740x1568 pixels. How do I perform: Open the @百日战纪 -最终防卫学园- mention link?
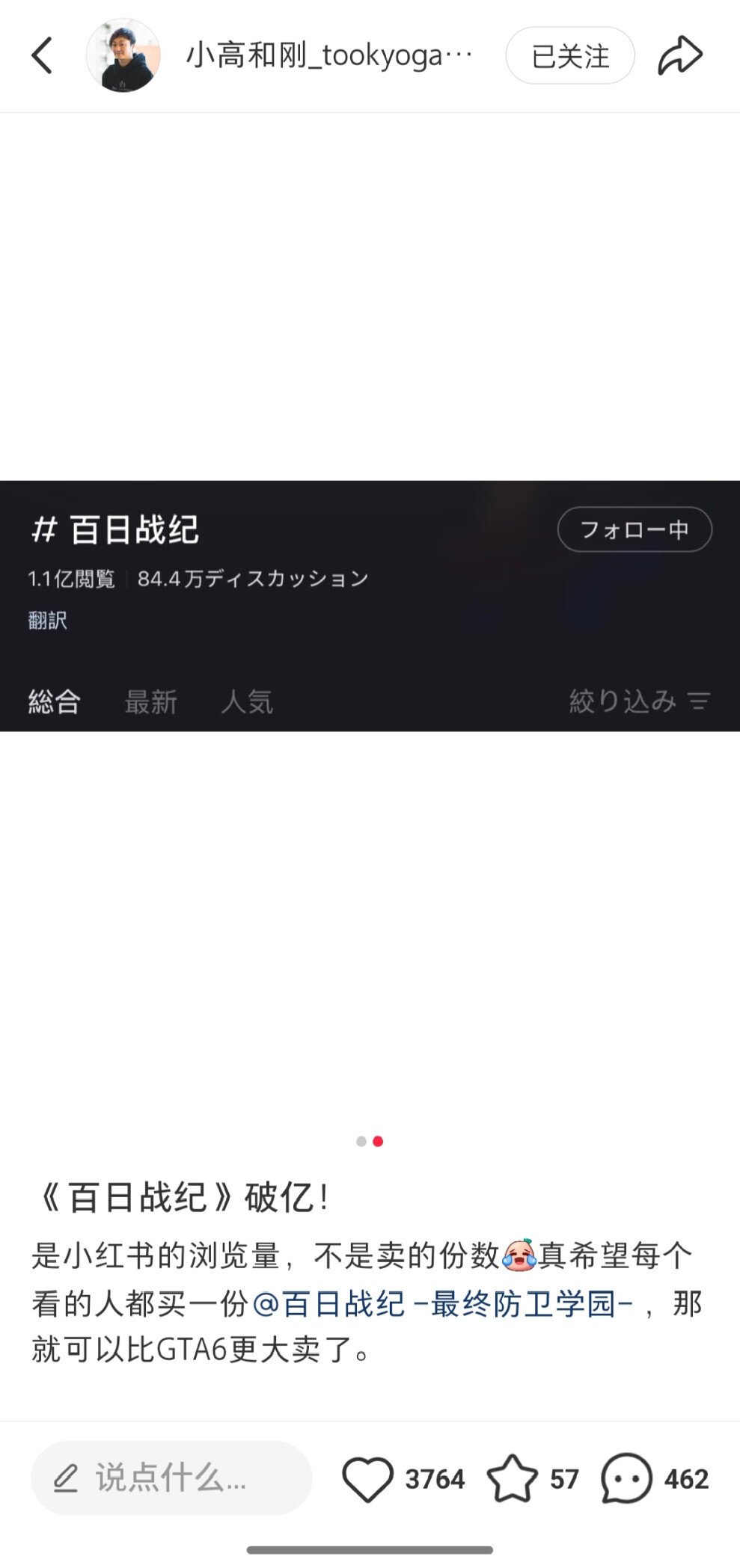click(443, 1303)
